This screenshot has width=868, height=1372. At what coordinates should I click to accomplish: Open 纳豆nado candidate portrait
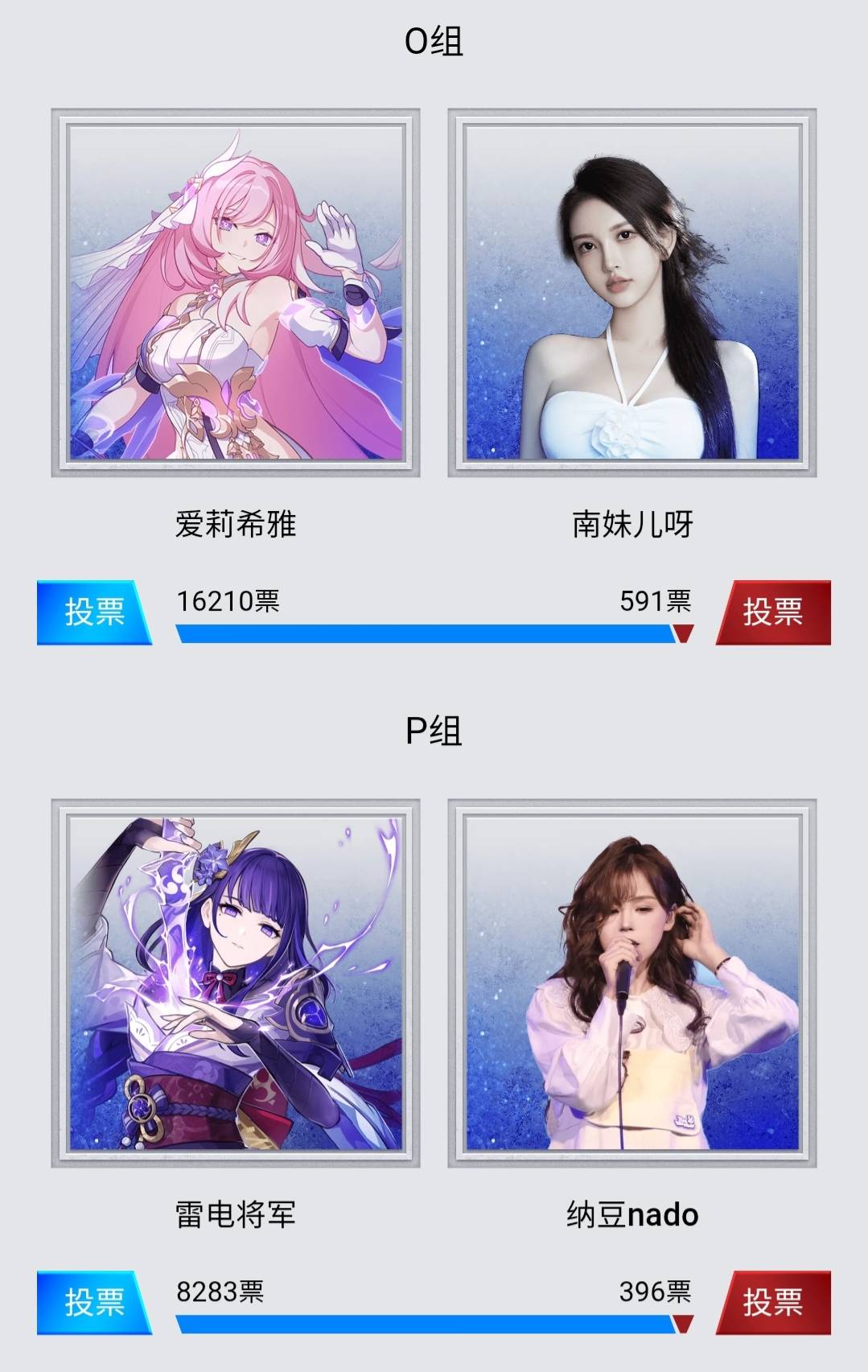pos(632,983)
